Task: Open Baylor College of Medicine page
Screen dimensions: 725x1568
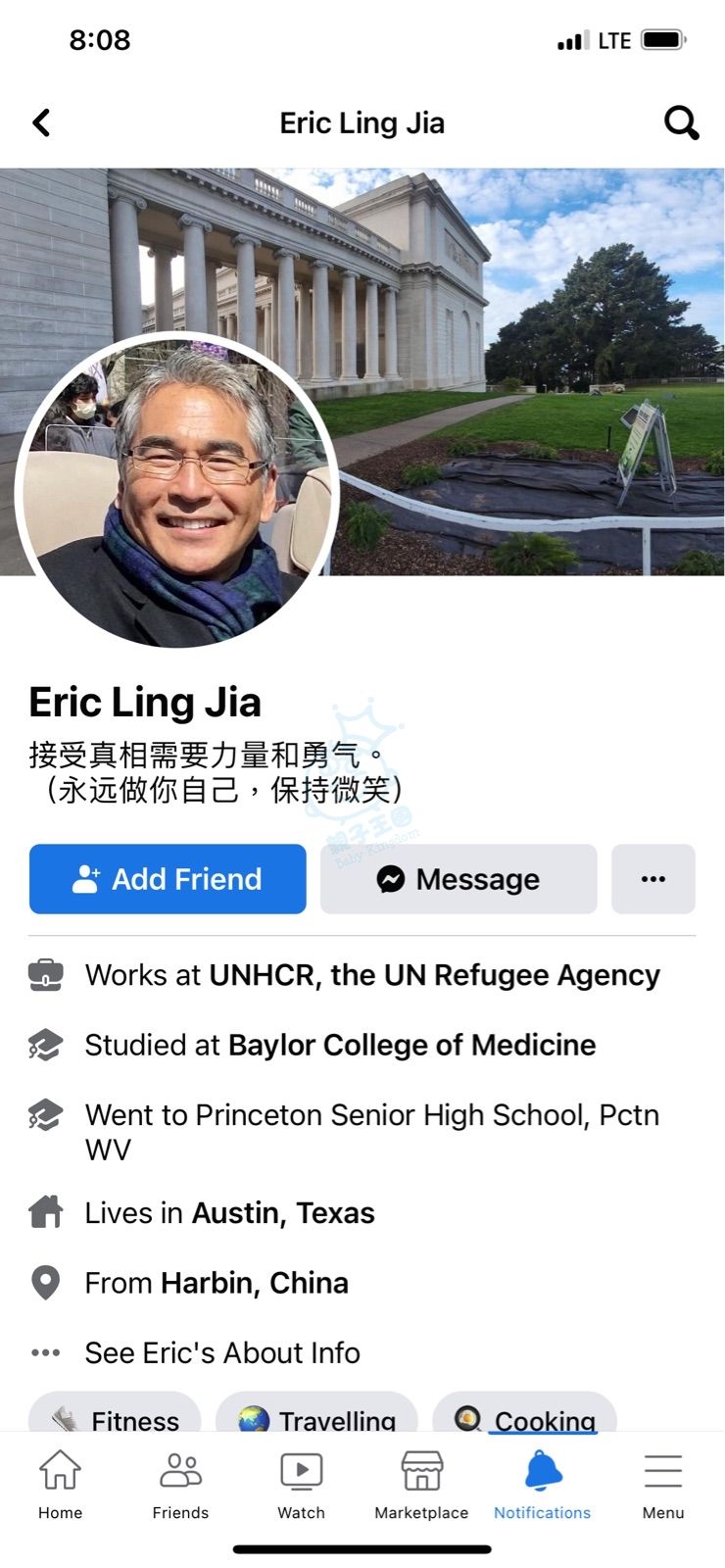Action: point(411,1045)
